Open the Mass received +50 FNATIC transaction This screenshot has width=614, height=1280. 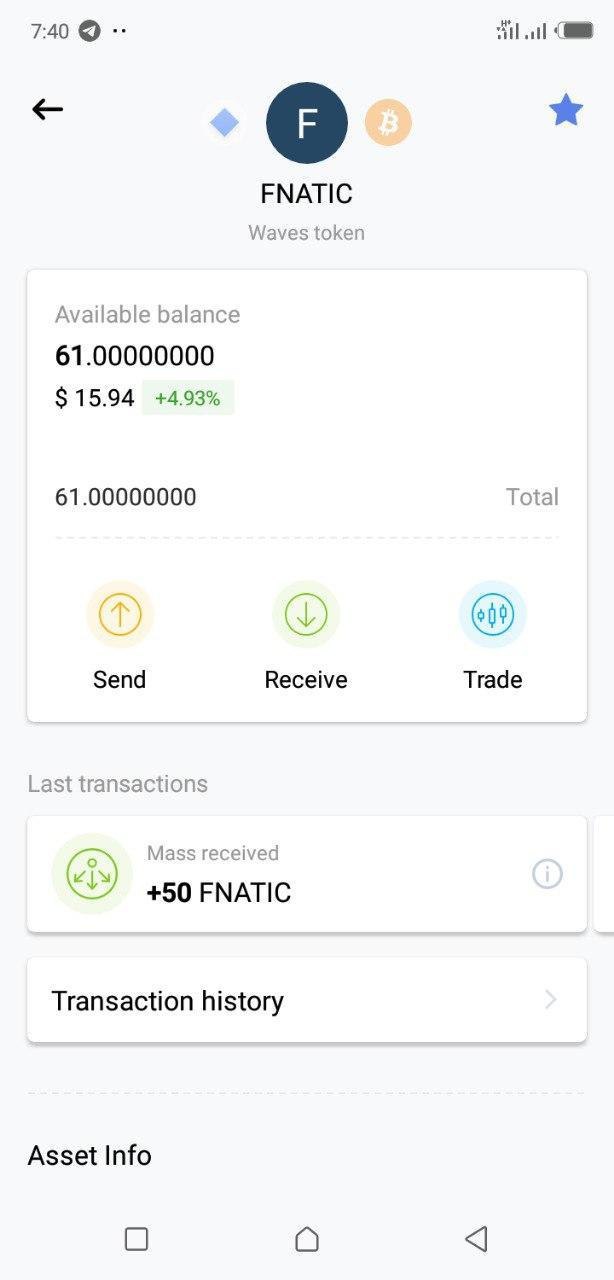coord(307,874)
